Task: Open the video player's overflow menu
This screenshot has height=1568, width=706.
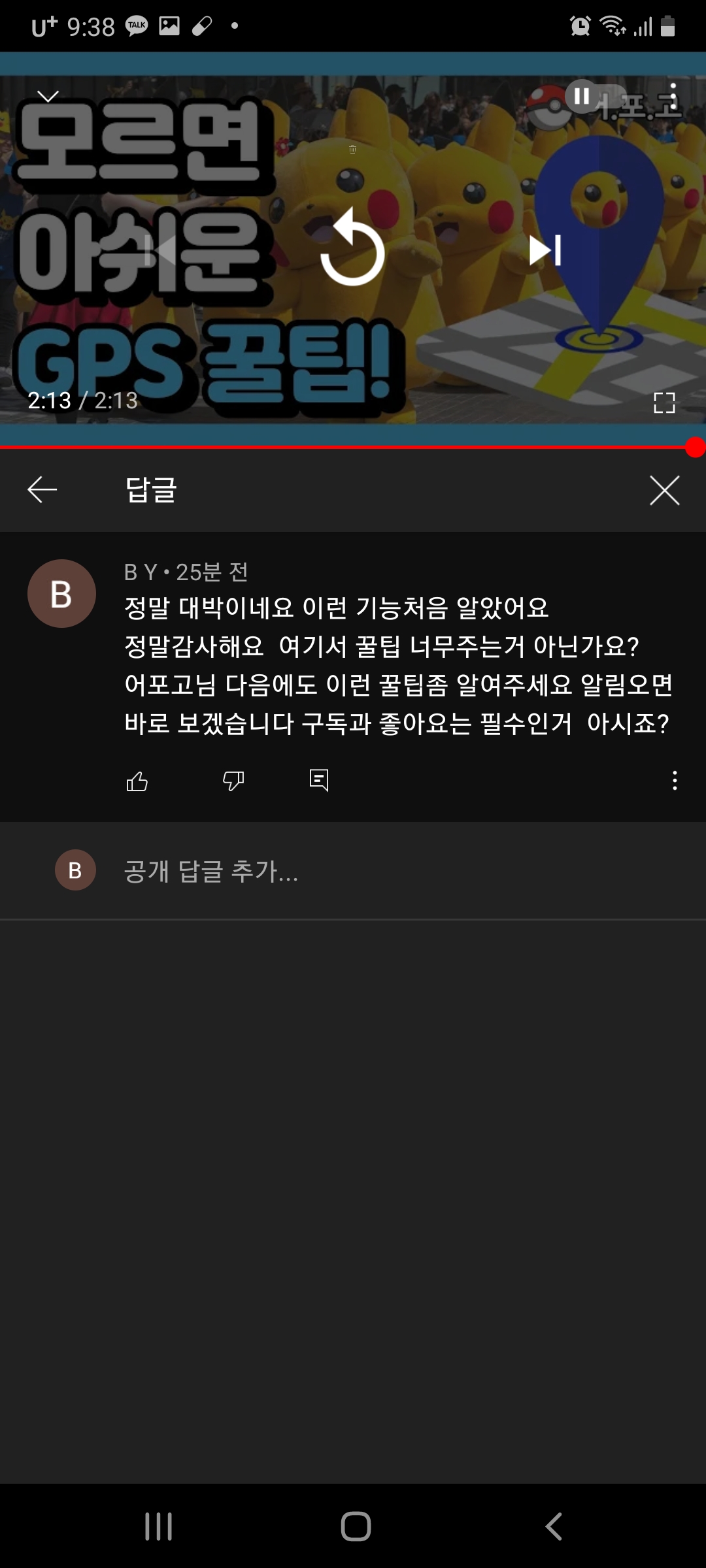Action: click(x=673, y=97)
